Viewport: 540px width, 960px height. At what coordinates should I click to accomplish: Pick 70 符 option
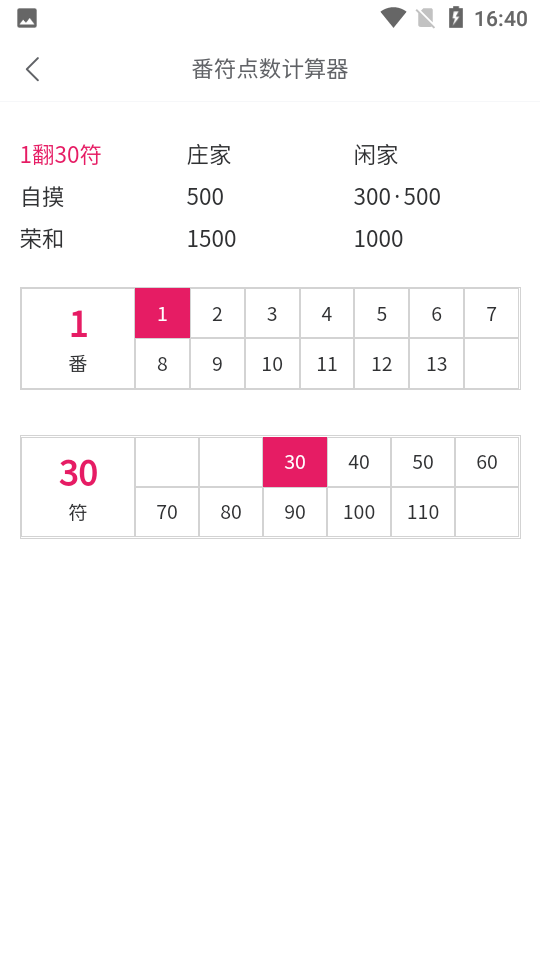pos(167,512)
